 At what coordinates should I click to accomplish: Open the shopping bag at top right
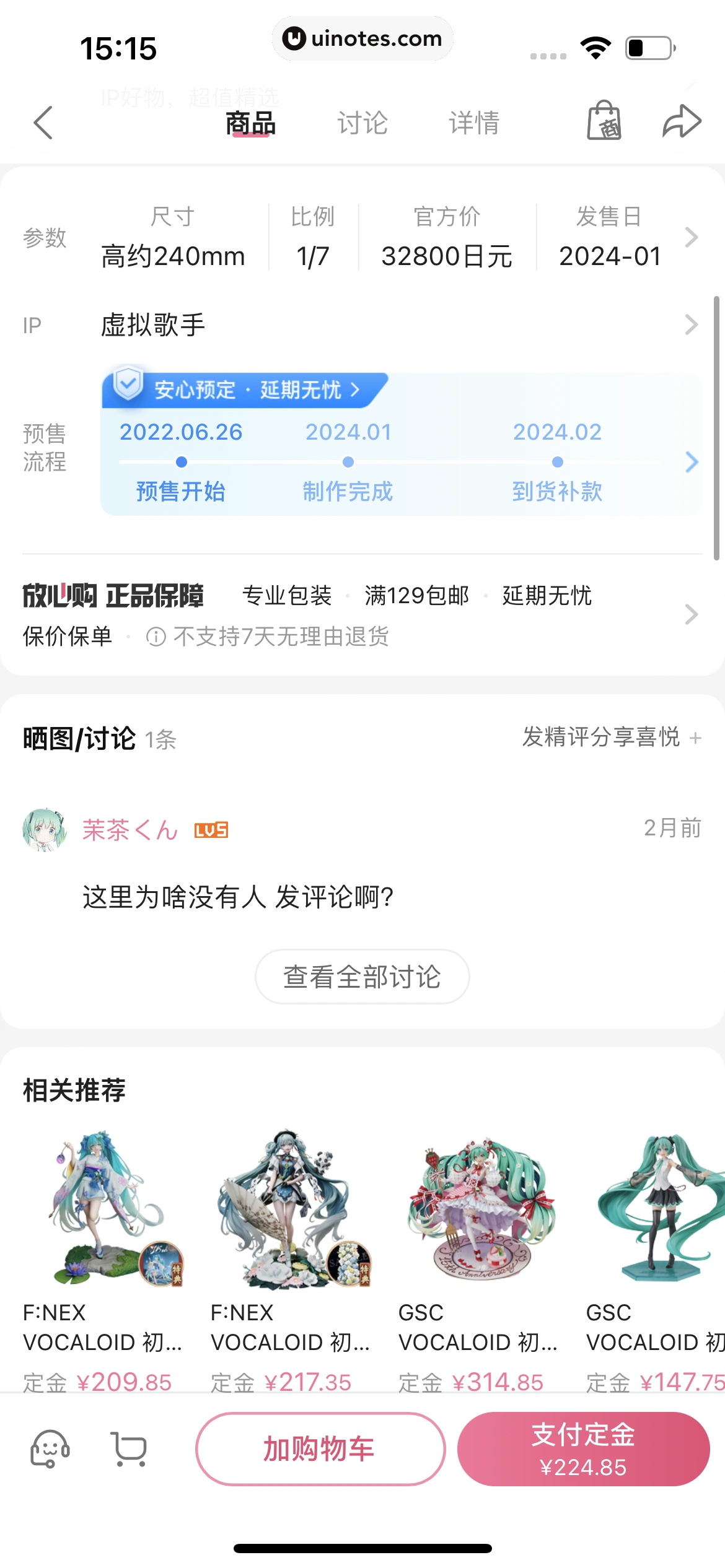tap(604, 121)
